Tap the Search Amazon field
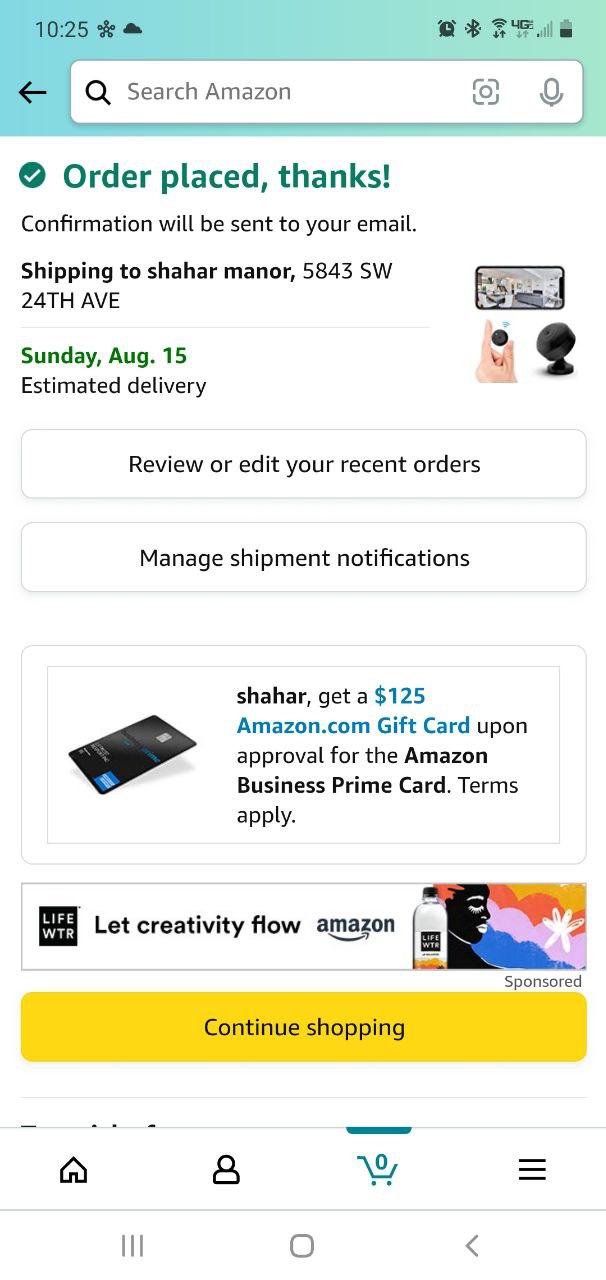606x1280 pixels. (270, 92)
